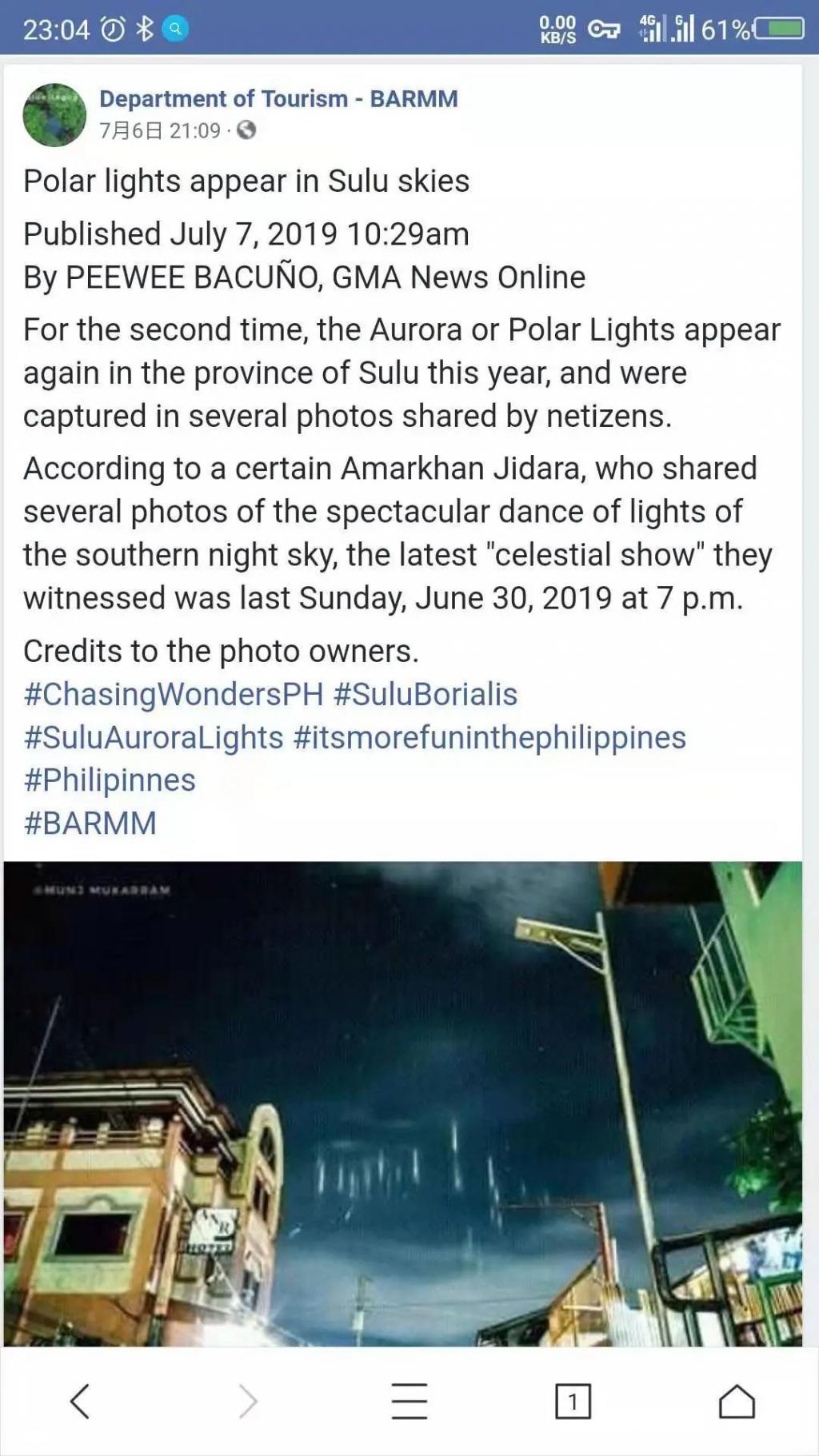This screenshot has width=819, height=1456.
Task: Go to the browser home page
Action: [x=737, y=1401]
